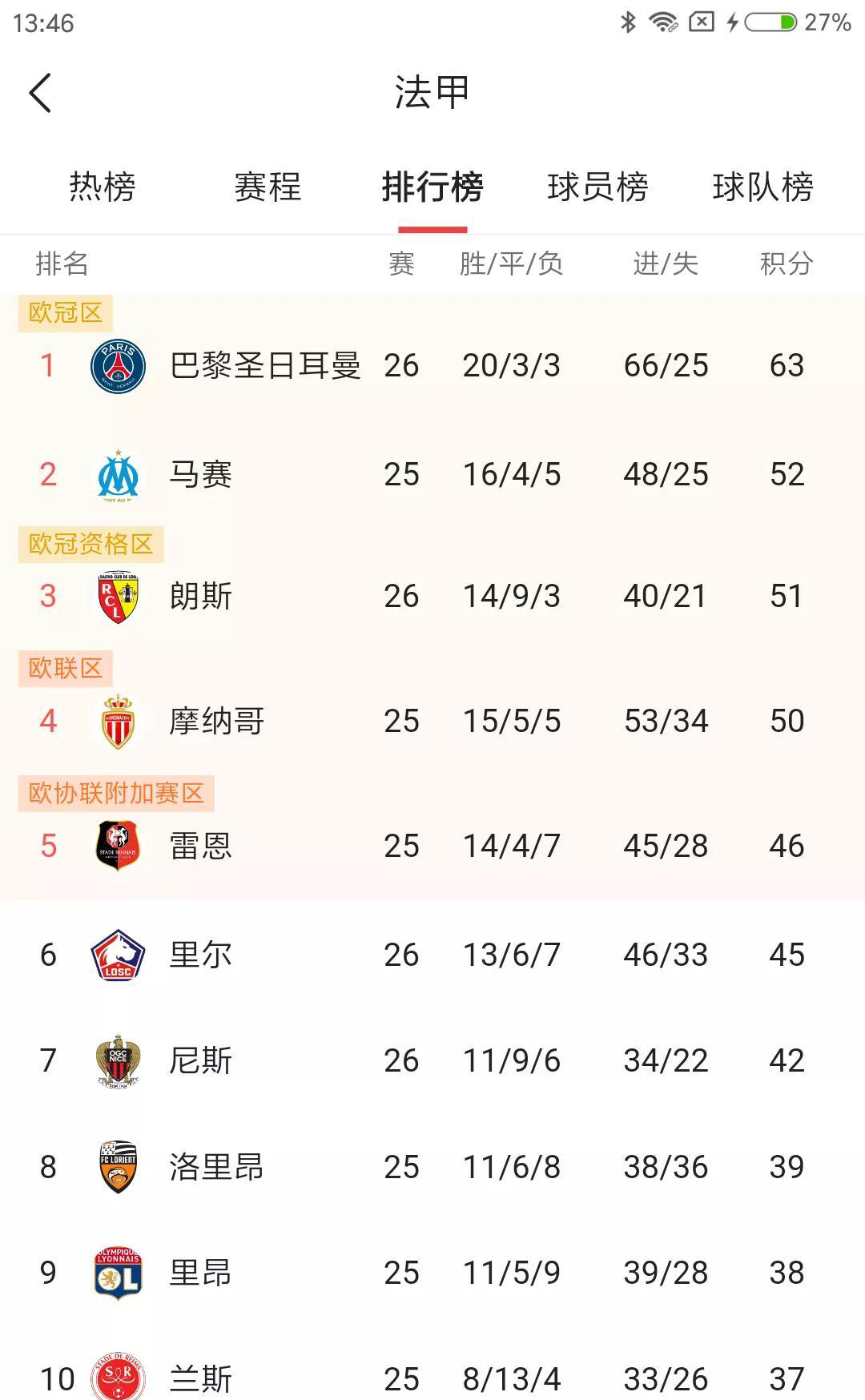The width and height of the screenshot is (865, 1400).
Task: Click the Paris Saint-Germain club crest
Action: click(x=116, y=365)
